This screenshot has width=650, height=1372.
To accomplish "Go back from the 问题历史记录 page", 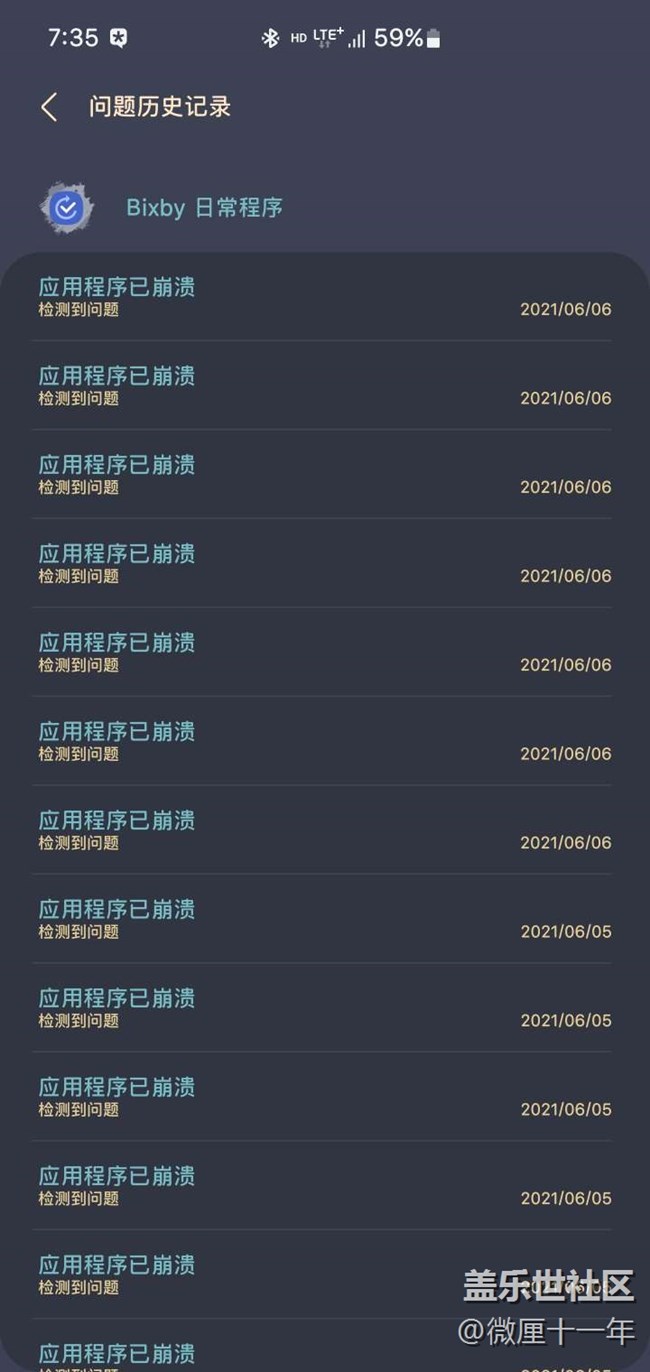I will tap(49, 107).
